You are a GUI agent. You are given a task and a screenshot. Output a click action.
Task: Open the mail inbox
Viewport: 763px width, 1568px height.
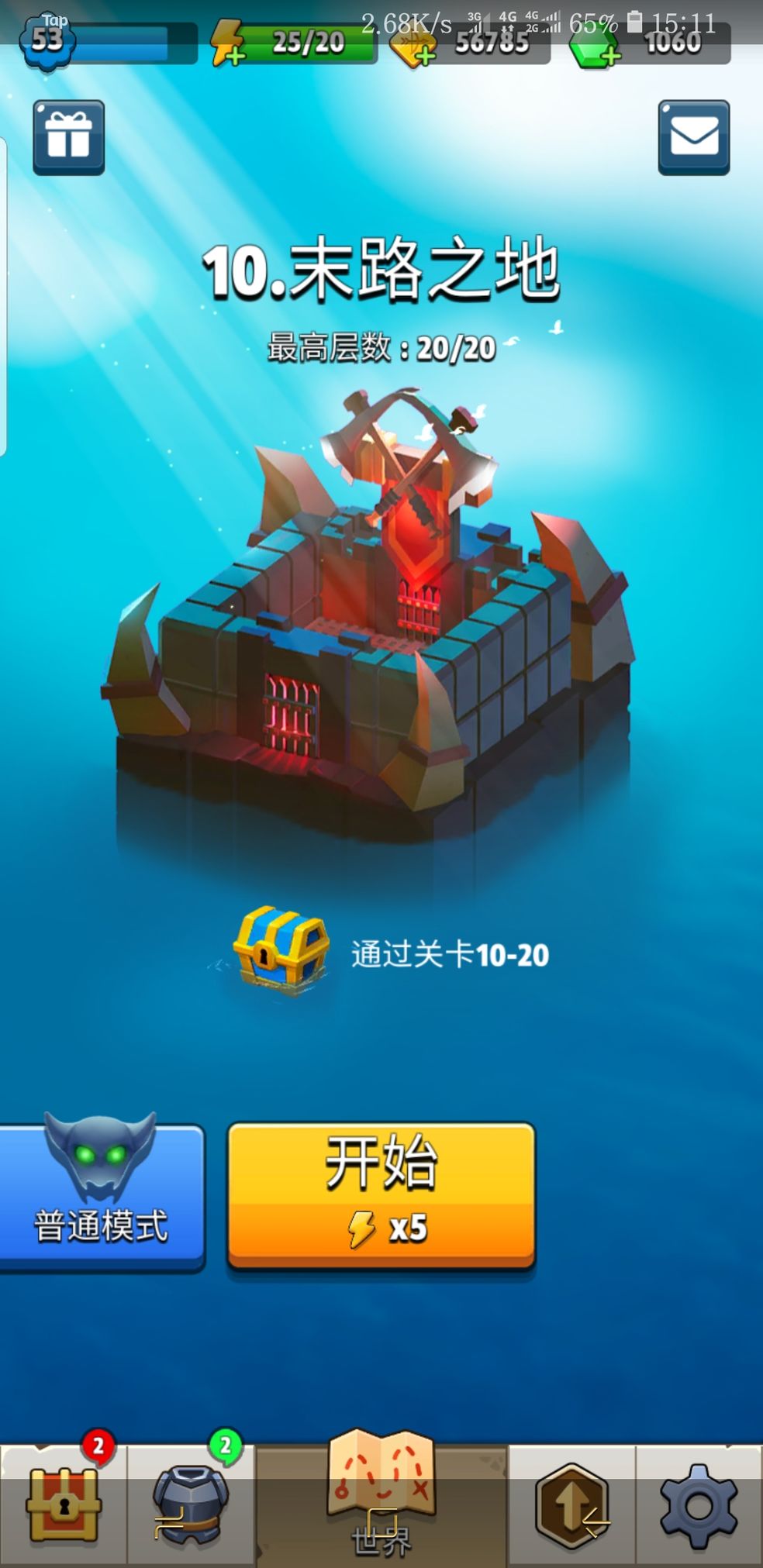pos(693,137)
